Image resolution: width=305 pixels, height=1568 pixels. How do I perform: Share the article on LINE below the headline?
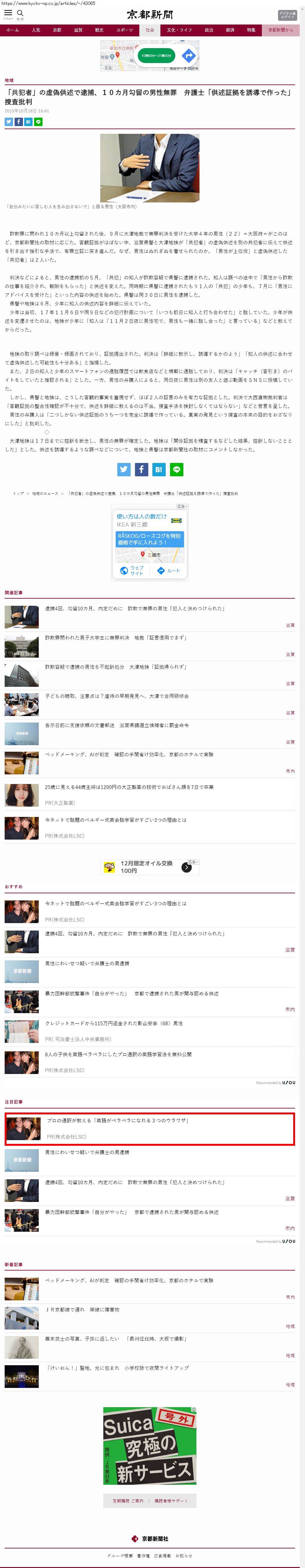tap(38, 122)
